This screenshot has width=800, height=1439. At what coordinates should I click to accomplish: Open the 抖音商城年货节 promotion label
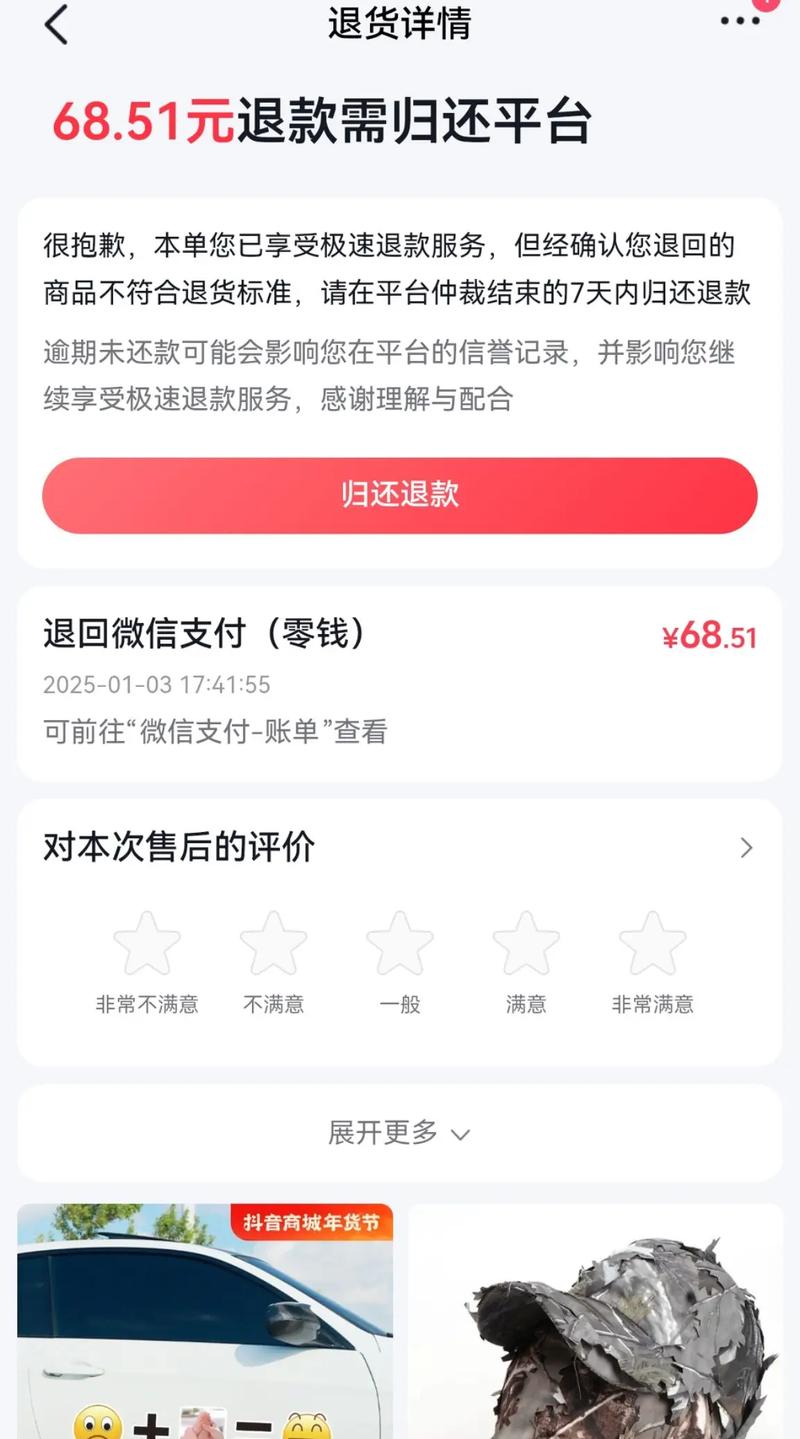tap(310, 1221)
